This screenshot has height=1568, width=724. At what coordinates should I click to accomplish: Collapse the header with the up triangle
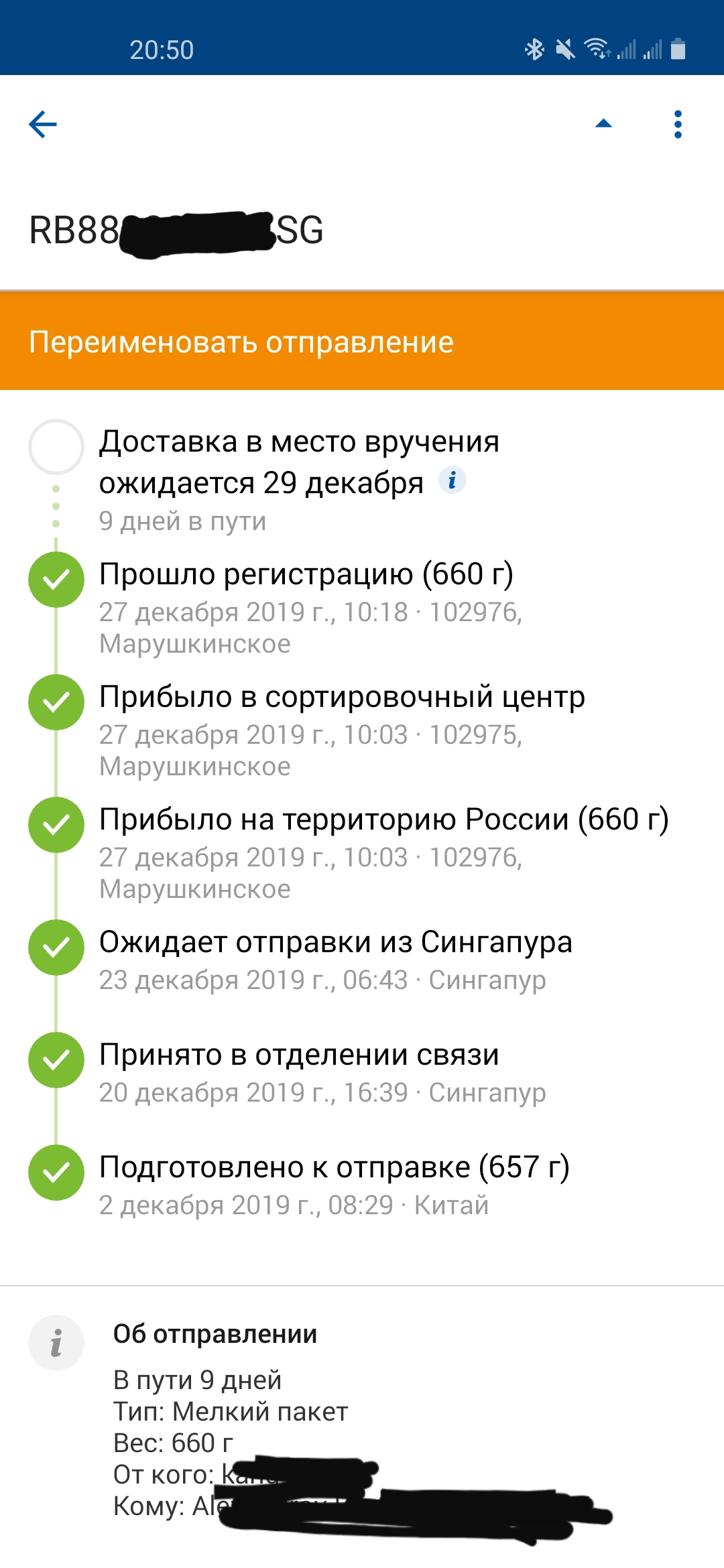pos(604,123)
